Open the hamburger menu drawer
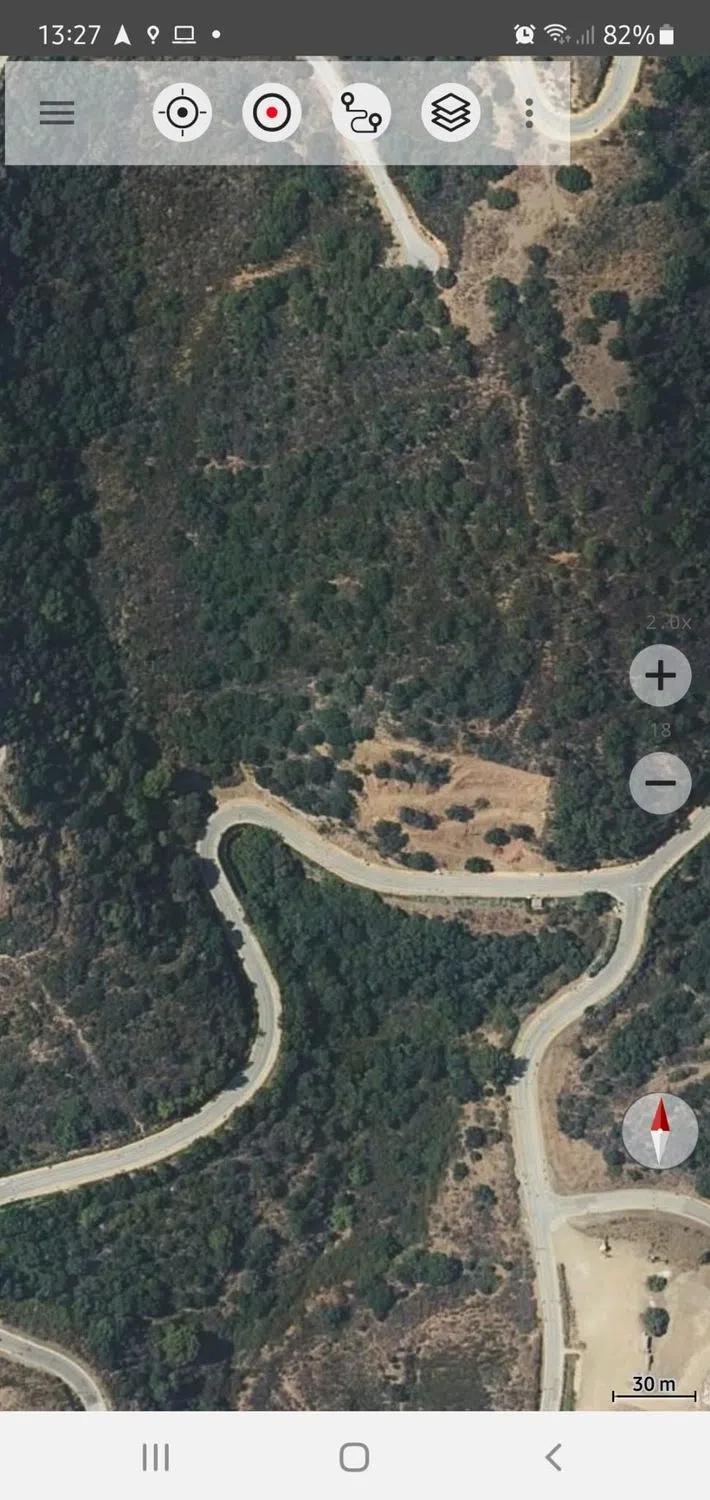Image resolution: width=710 pixels, height=1500 pixels. (x=57, y=113)
